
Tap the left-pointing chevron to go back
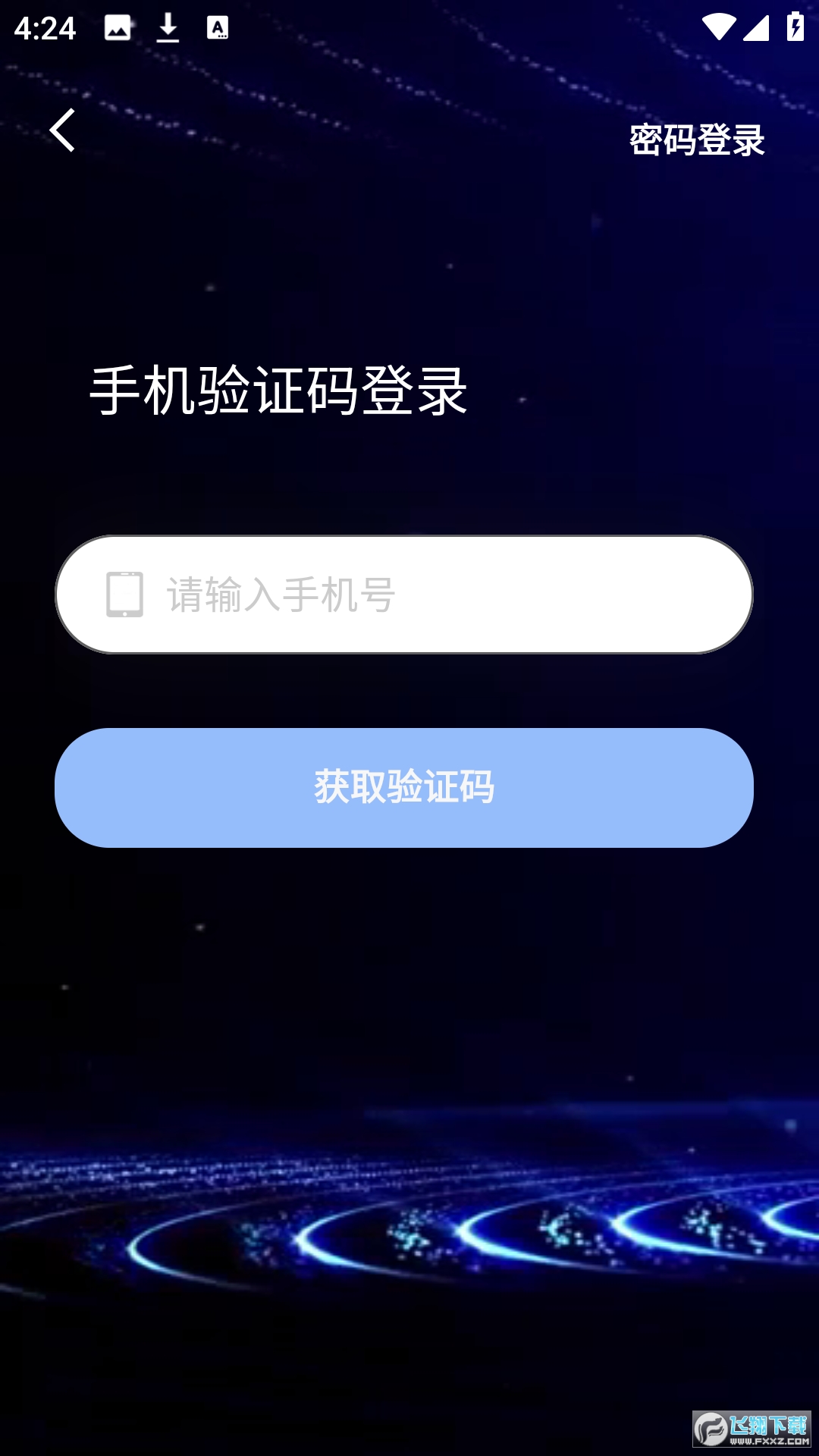(64, 130)
